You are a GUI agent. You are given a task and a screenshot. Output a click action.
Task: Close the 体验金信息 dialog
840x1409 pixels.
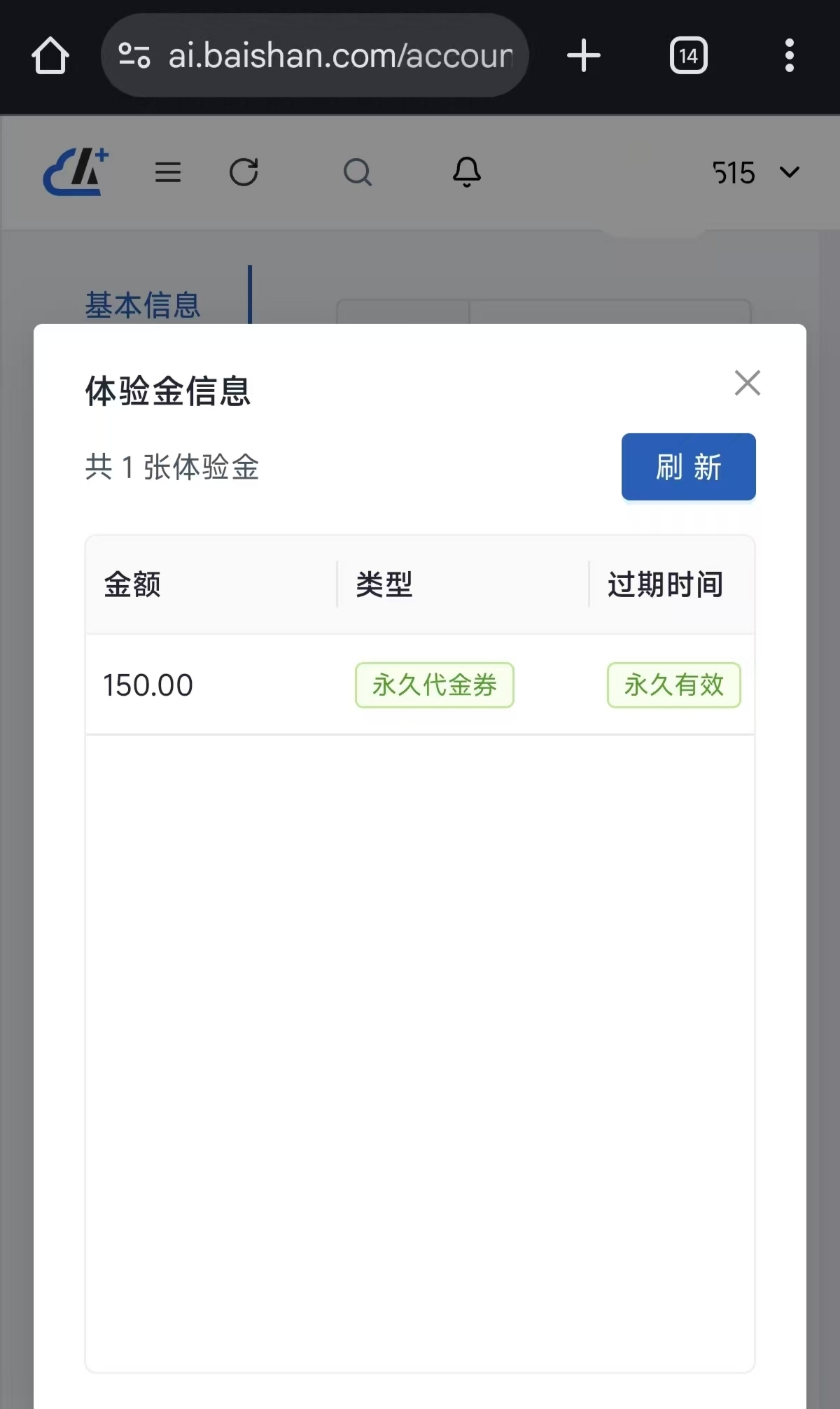pyautogui.click(x=747, y=383)
